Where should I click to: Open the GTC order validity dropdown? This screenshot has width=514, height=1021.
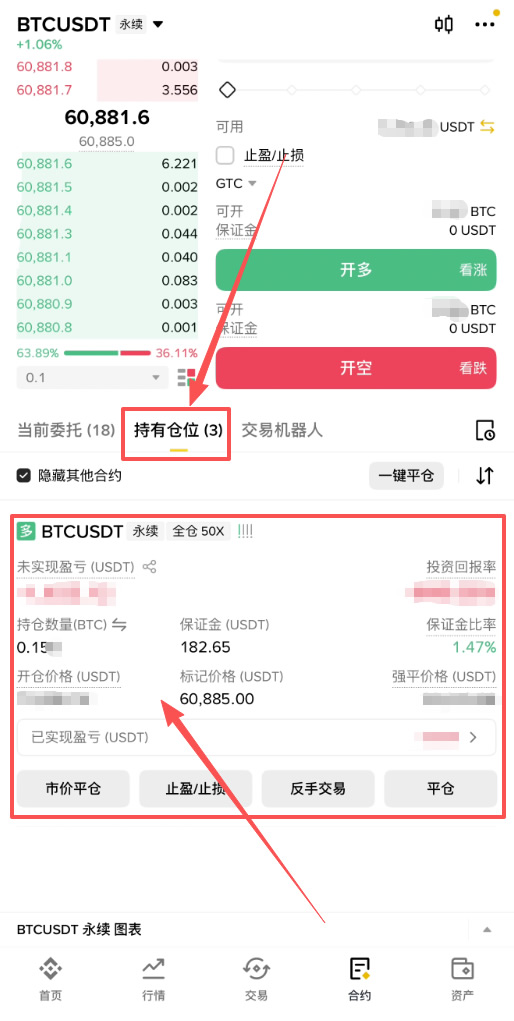pyautogui.click(x=236, y=184)
